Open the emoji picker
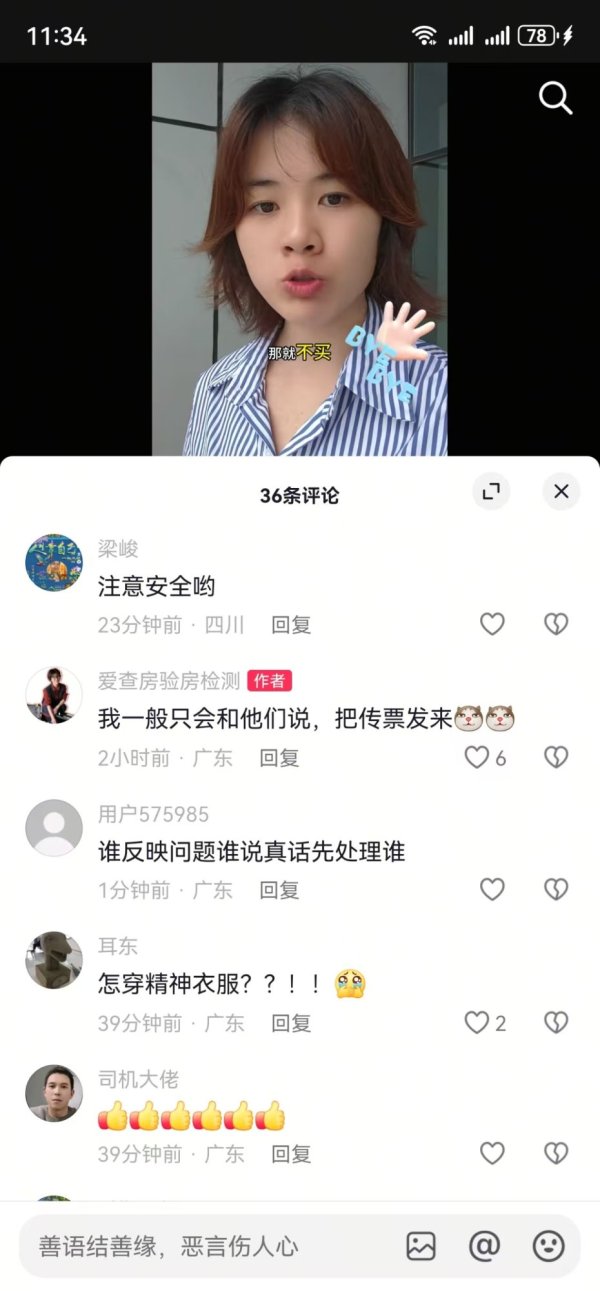600x1291 pixels. pyautogui.click(x=548, y=1246)
